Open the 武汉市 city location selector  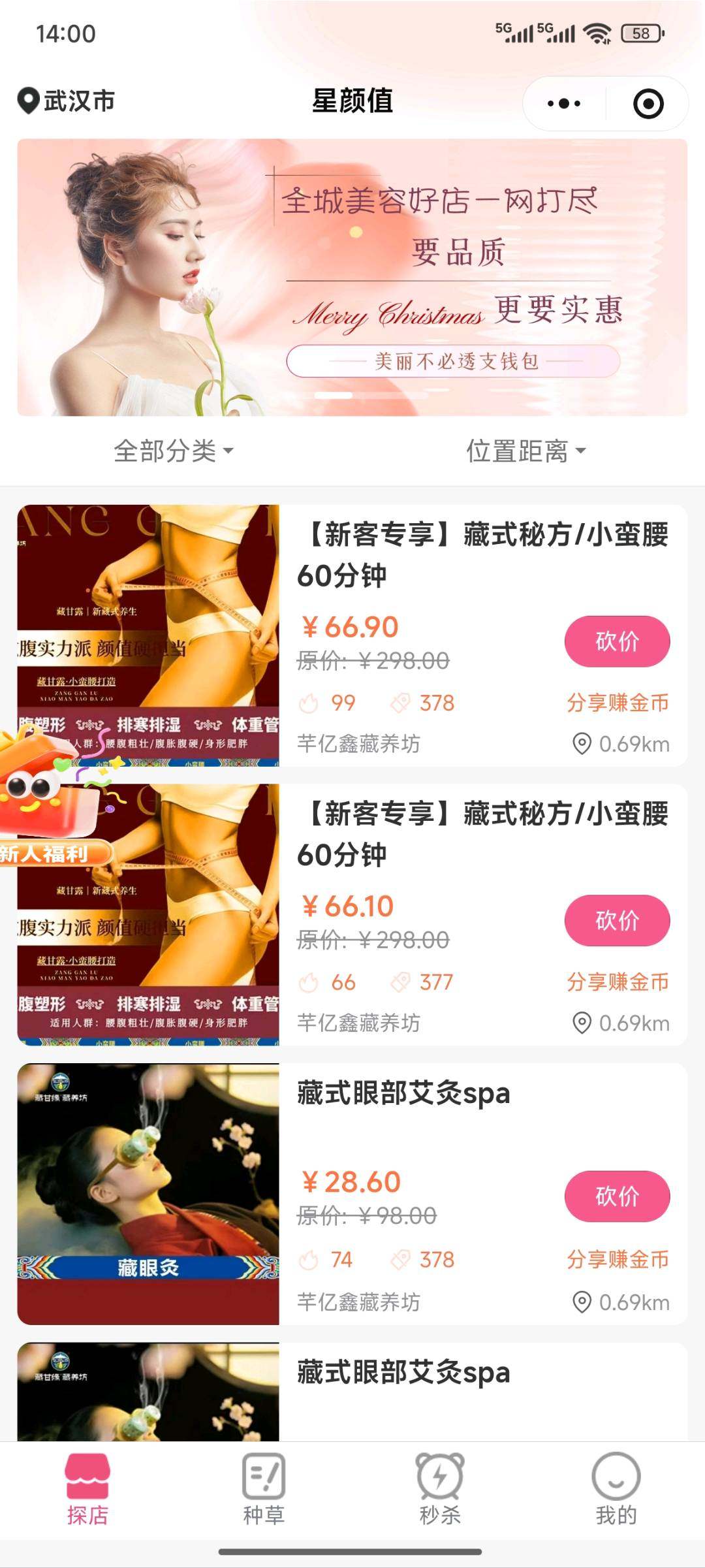[x=67, y=101]
